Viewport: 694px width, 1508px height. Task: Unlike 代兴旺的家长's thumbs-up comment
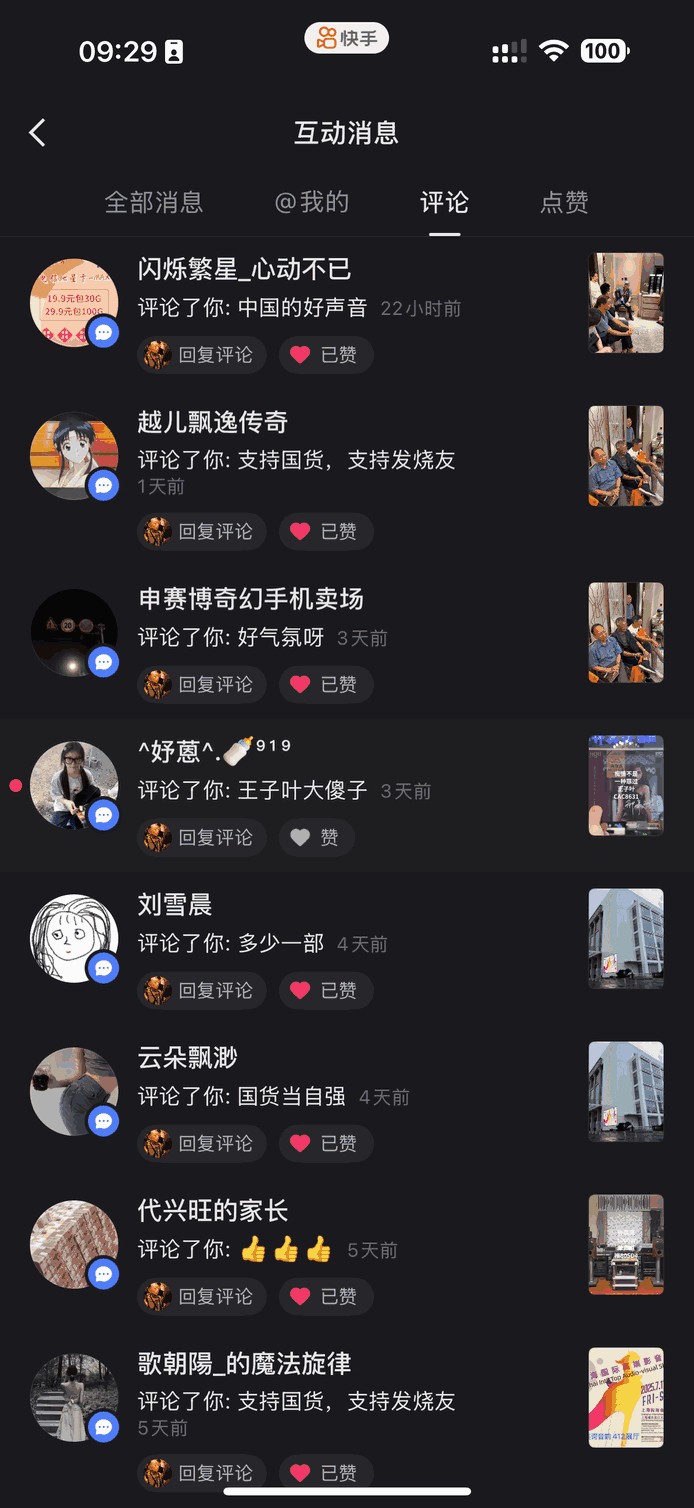click(324, 1297)
